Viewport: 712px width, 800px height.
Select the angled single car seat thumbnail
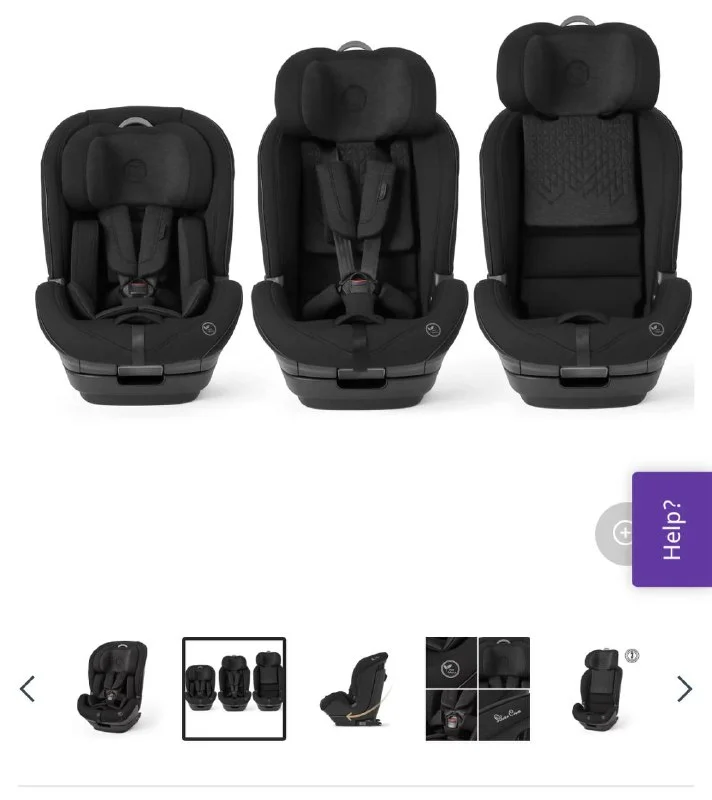pyautogui.click(x=112, y=689)
